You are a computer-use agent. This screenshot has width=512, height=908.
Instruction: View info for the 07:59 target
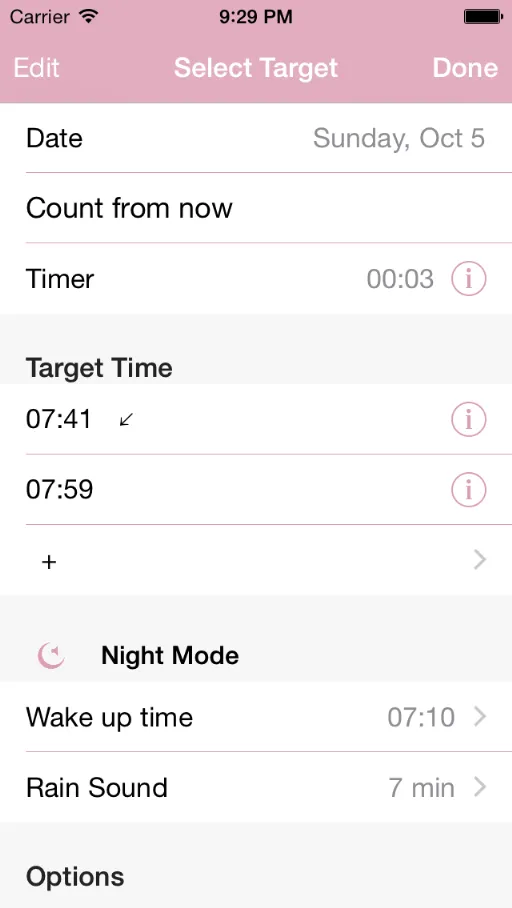(469, 490)
